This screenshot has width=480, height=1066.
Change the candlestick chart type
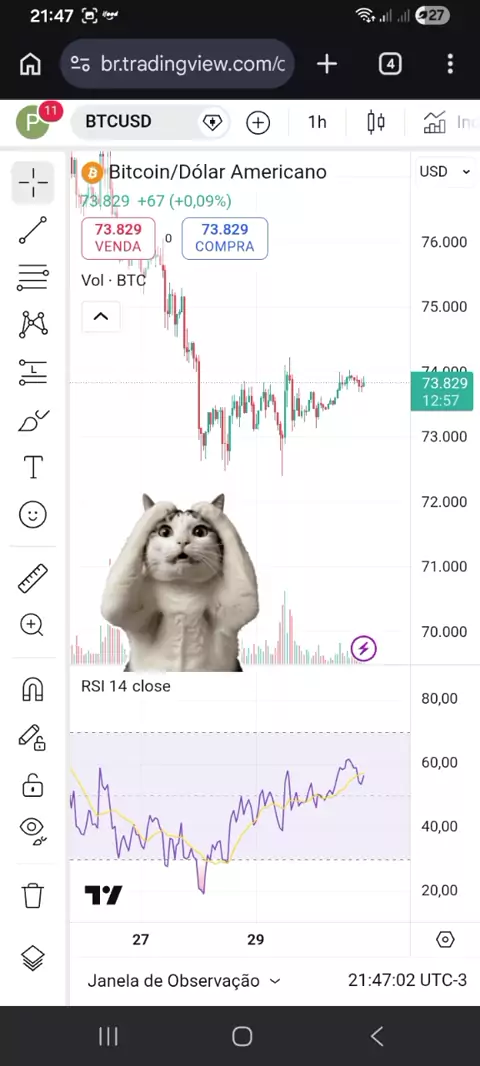click(375, 122)
